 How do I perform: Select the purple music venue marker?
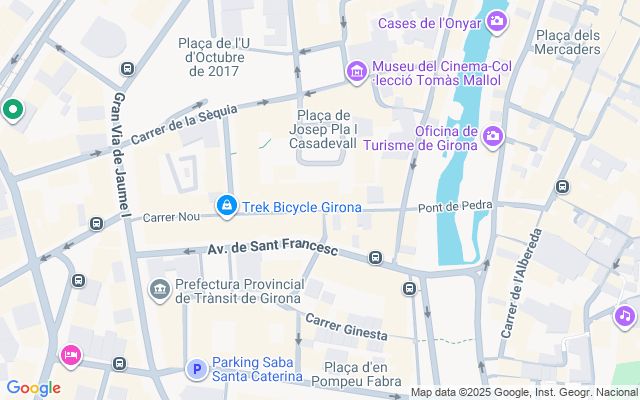coord(625,316)
